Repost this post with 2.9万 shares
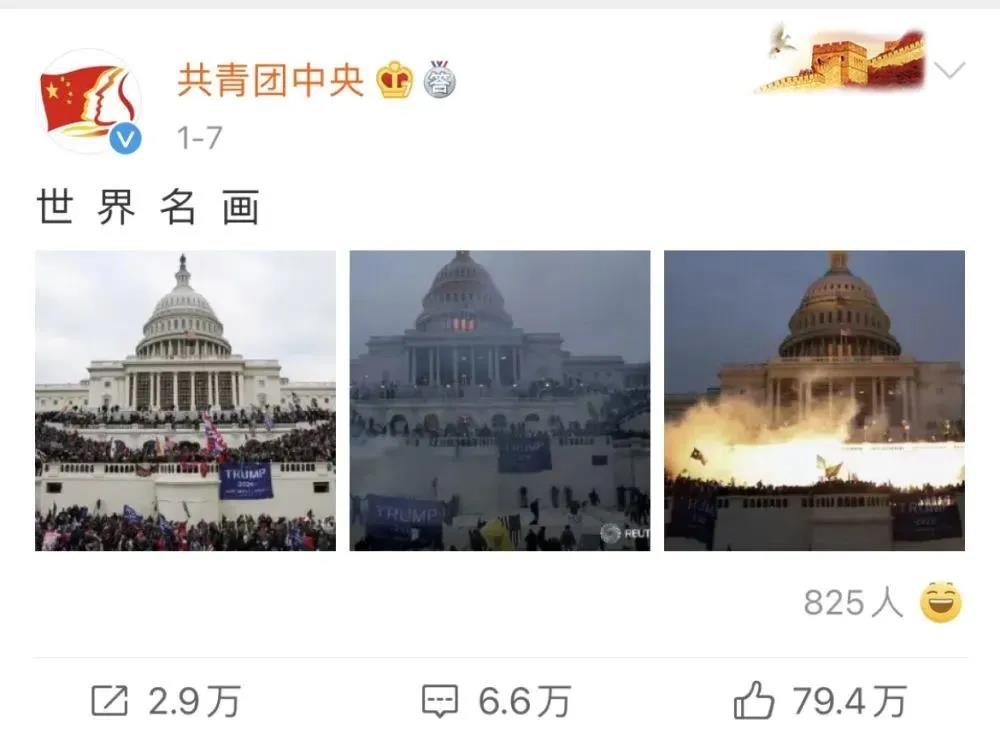 (166, 702)
